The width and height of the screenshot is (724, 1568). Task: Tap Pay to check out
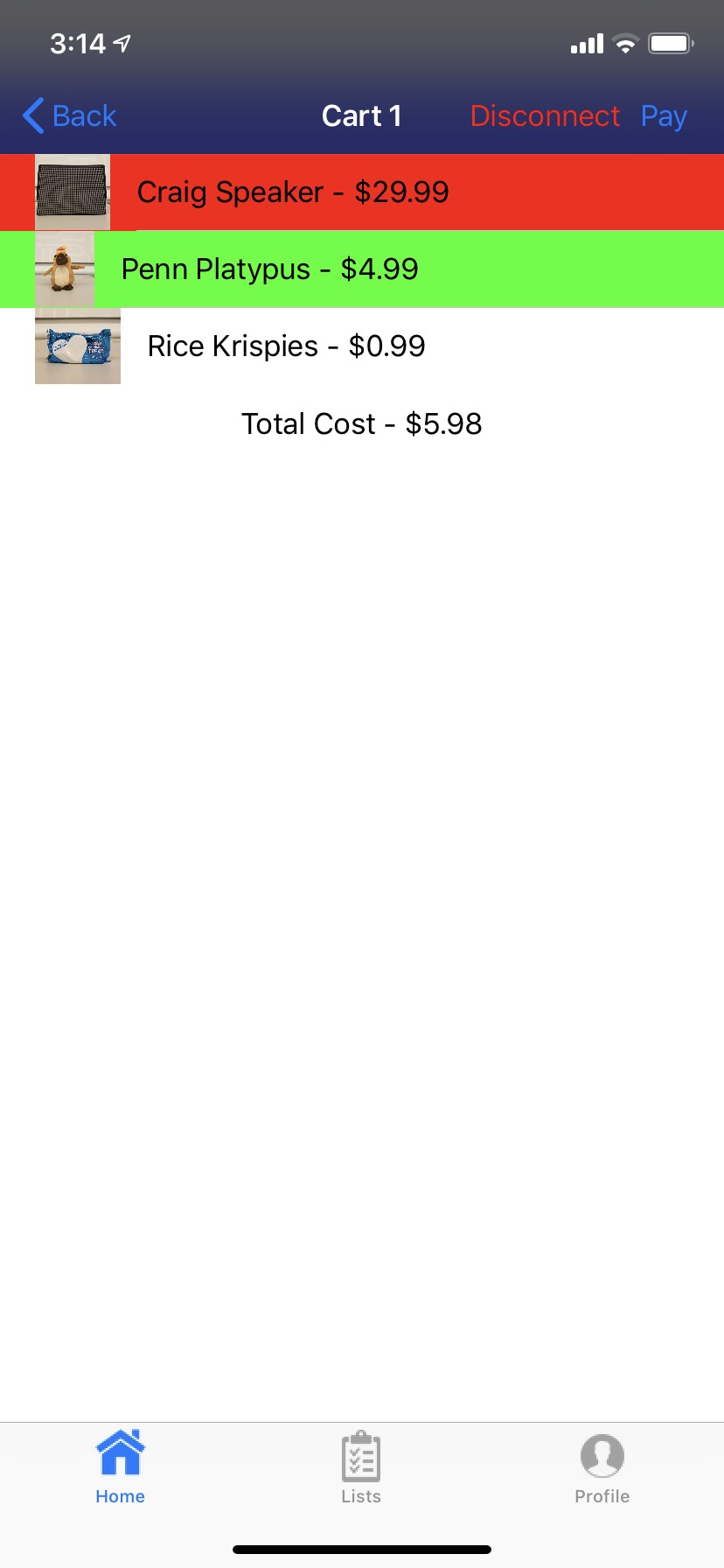click(664, 115)
